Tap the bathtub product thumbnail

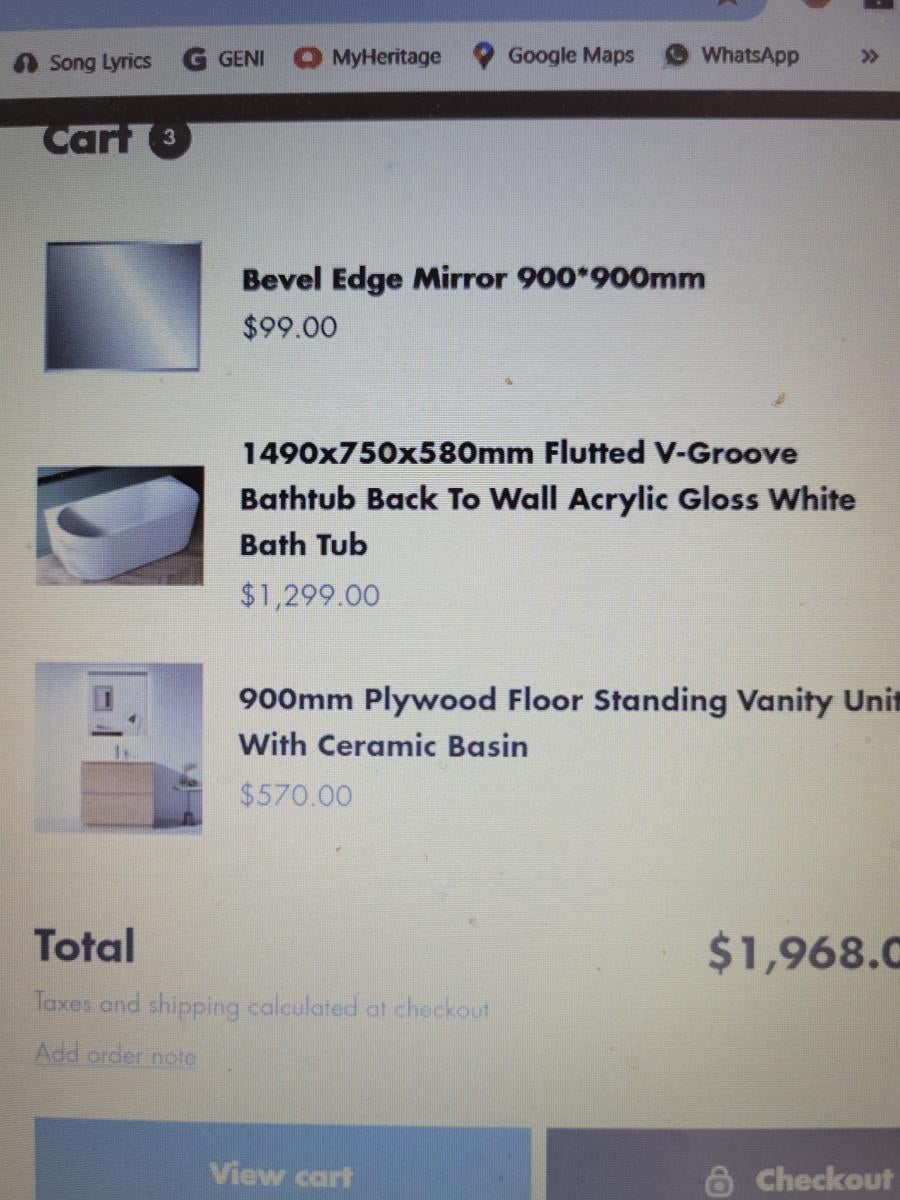[120, 525]
